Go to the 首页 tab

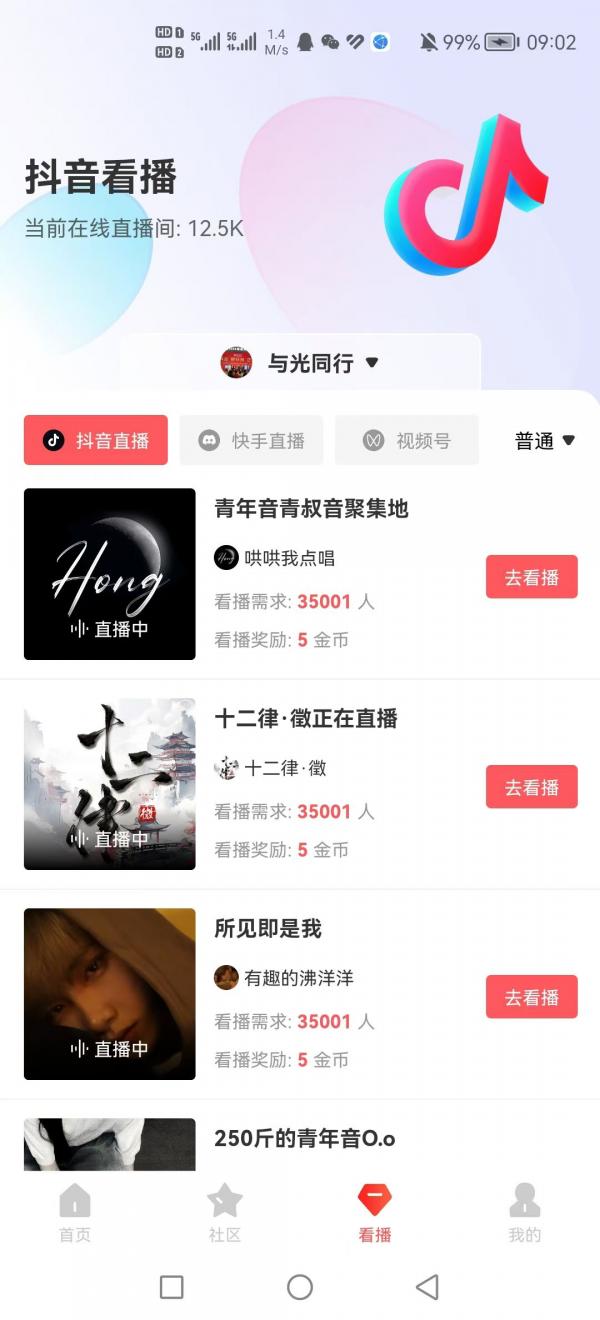[x=75, y=1213]
